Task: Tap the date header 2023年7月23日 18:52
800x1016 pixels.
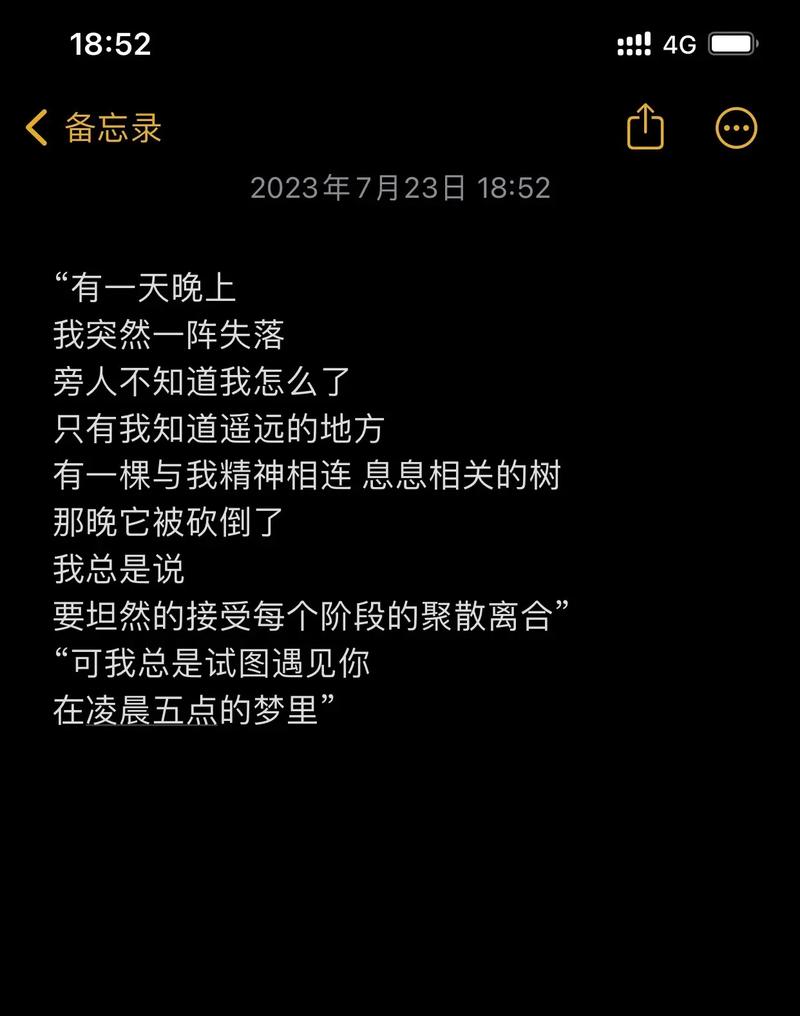Action: [x=400, y=188]
